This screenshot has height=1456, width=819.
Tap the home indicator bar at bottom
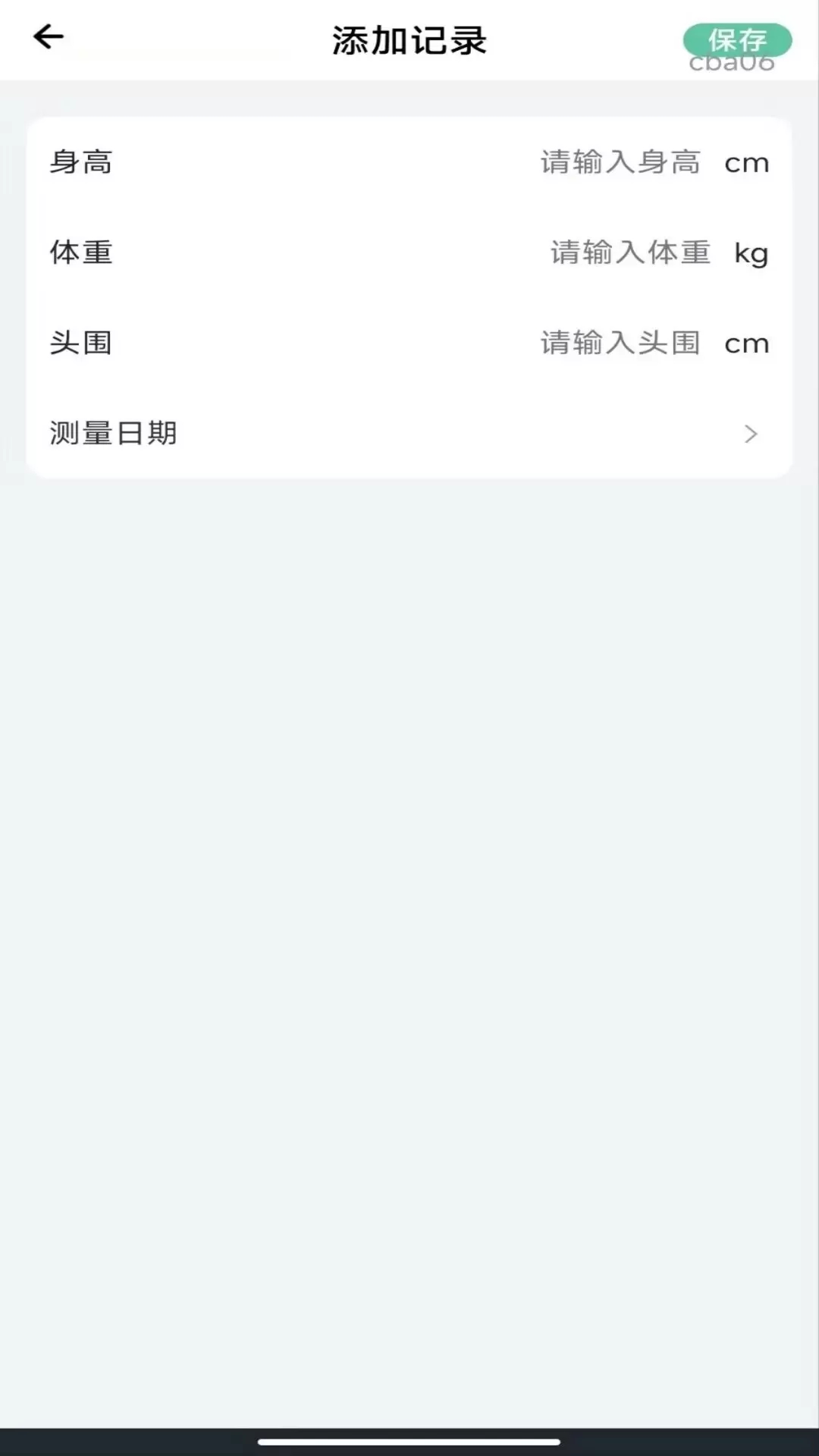coord(409,1439)
